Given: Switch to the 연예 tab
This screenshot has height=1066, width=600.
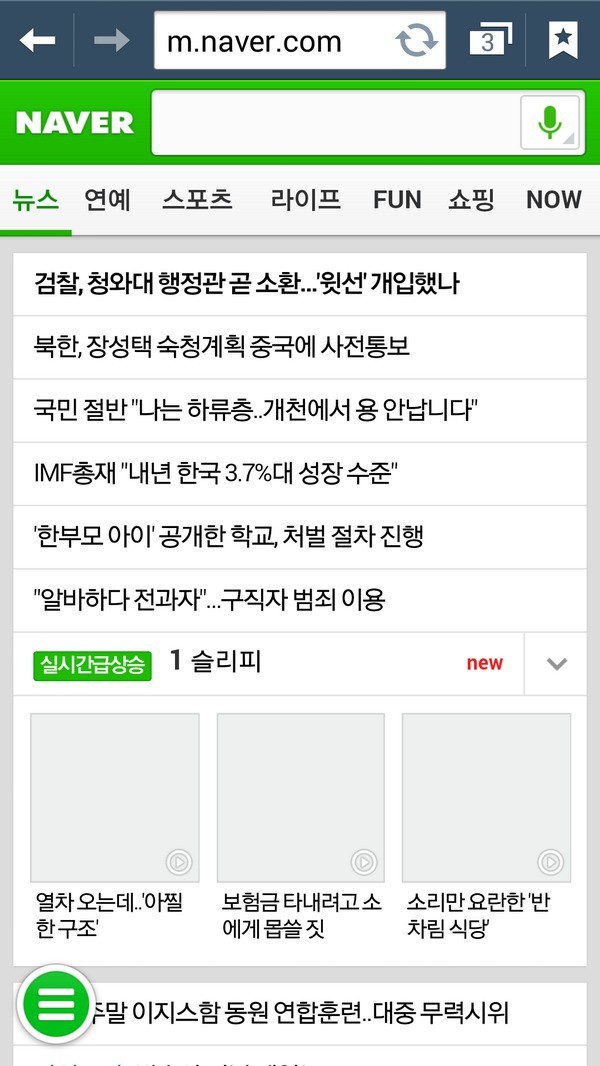Looking at the screenshot, I should 107,200.
